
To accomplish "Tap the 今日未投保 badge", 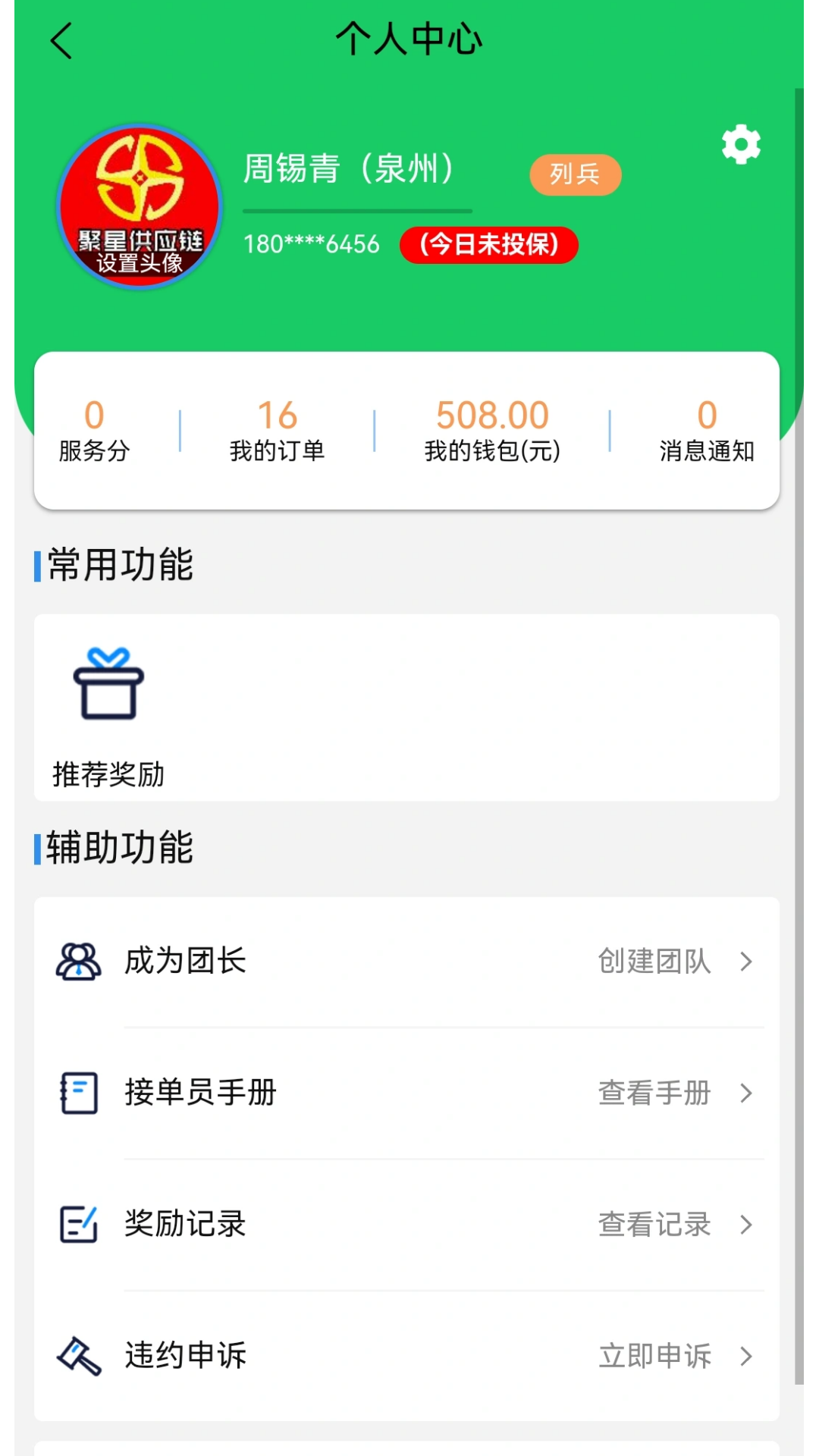I will (489, 245).
